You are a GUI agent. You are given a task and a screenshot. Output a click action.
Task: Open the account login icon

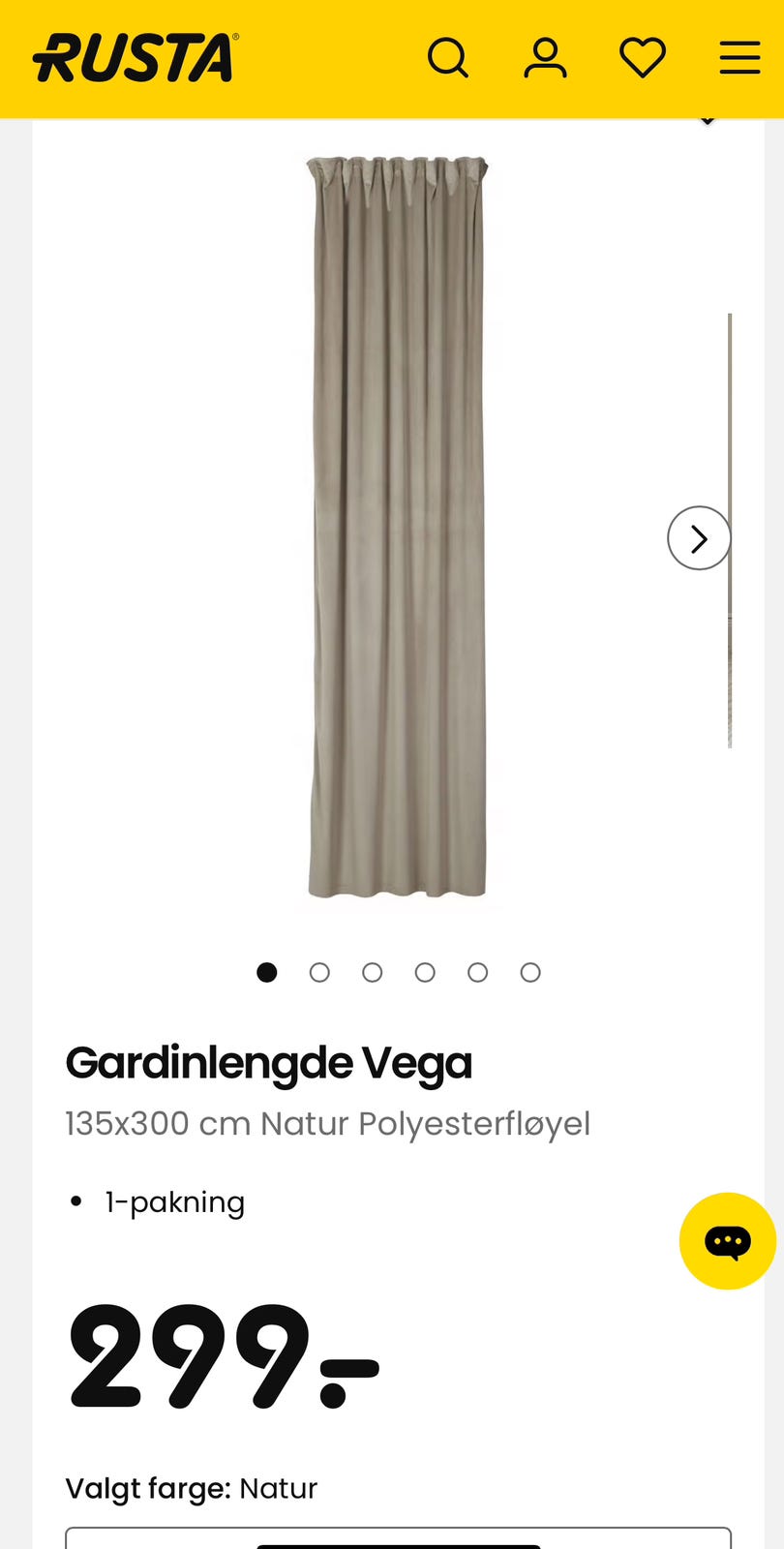[x=545, y=57]
